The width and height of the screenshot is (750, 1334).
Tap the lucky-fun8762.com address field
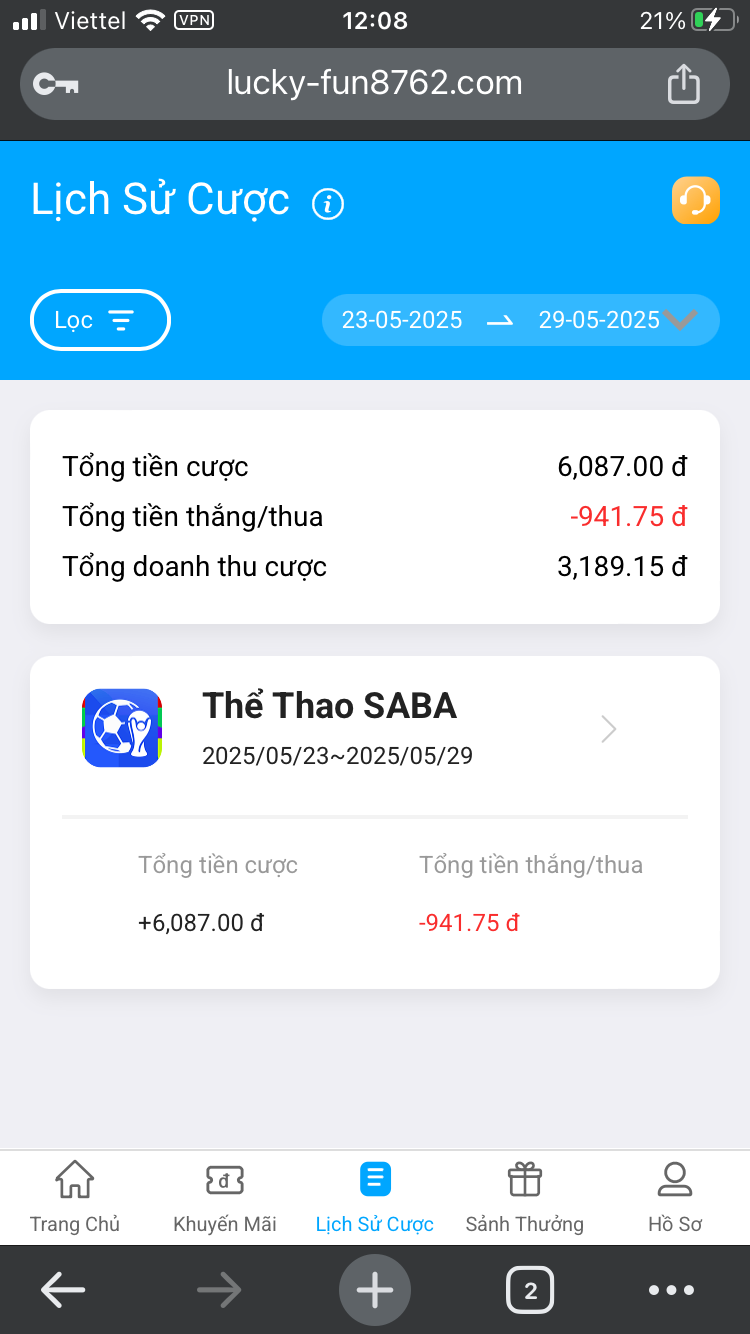(375, 84)
